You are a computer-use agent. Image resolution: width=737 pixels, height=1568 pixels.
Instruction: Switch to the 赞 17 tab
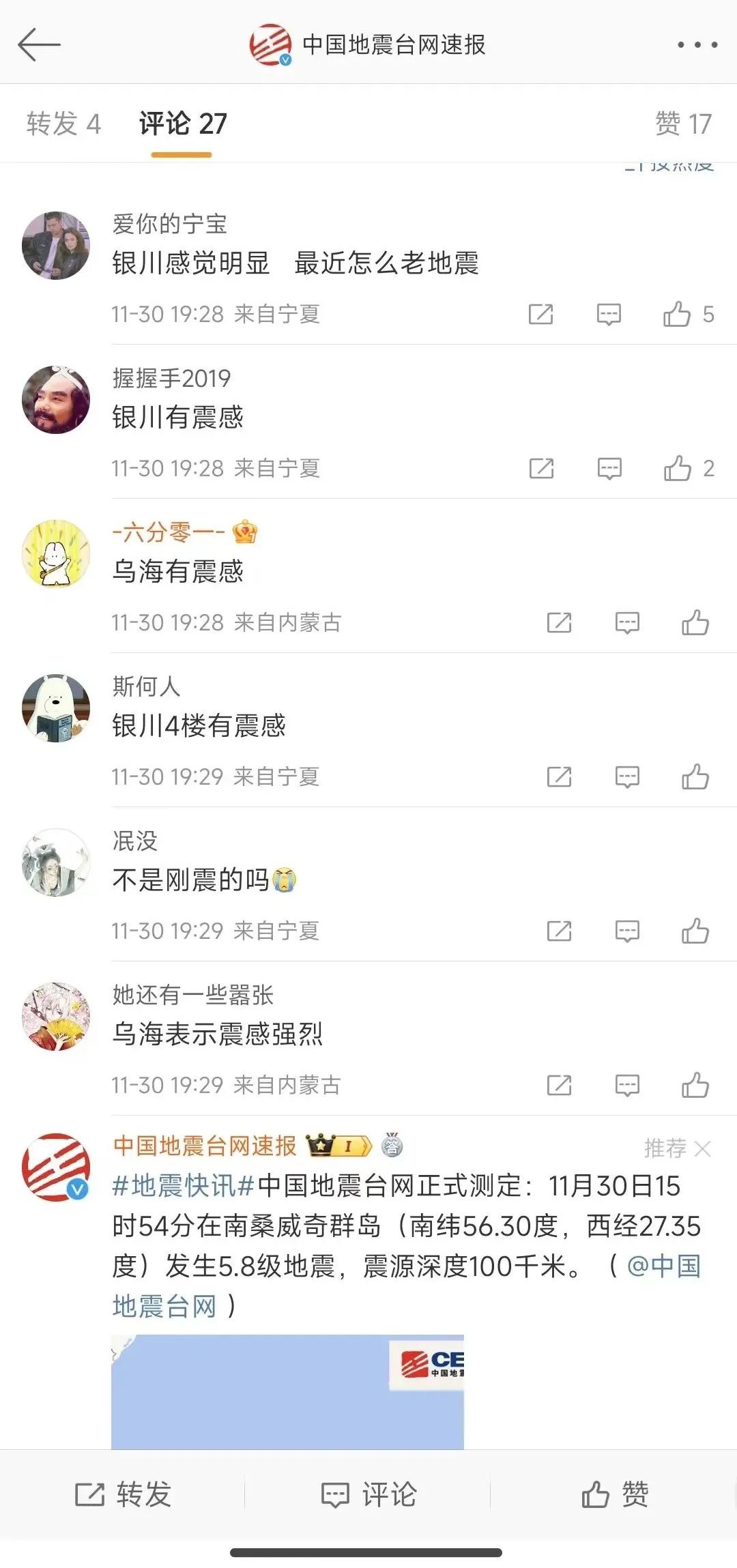click(683, 124)
